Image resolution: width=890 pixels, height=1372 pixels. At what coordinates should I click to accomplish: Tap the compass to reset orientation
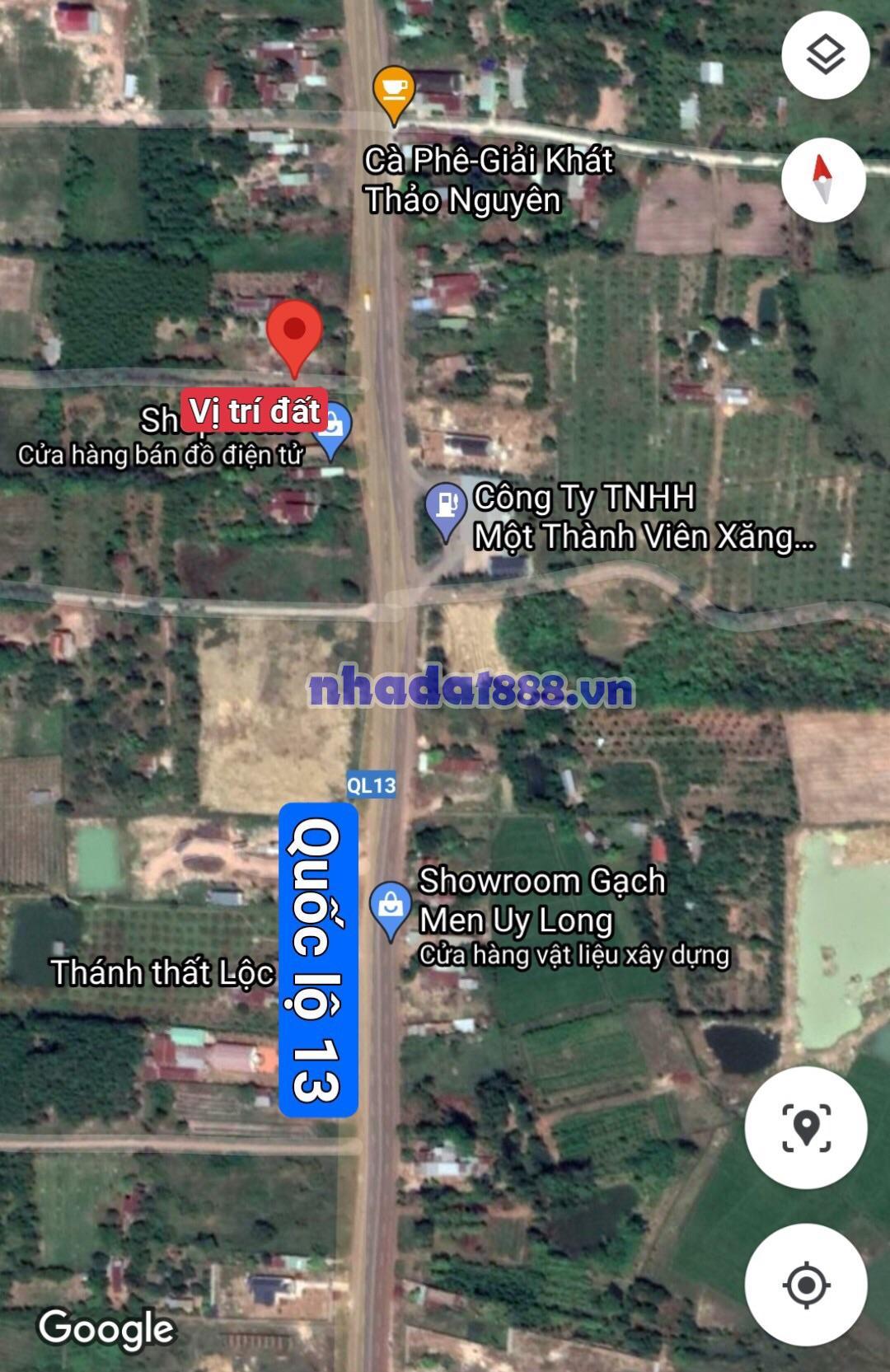coord(822,180)
